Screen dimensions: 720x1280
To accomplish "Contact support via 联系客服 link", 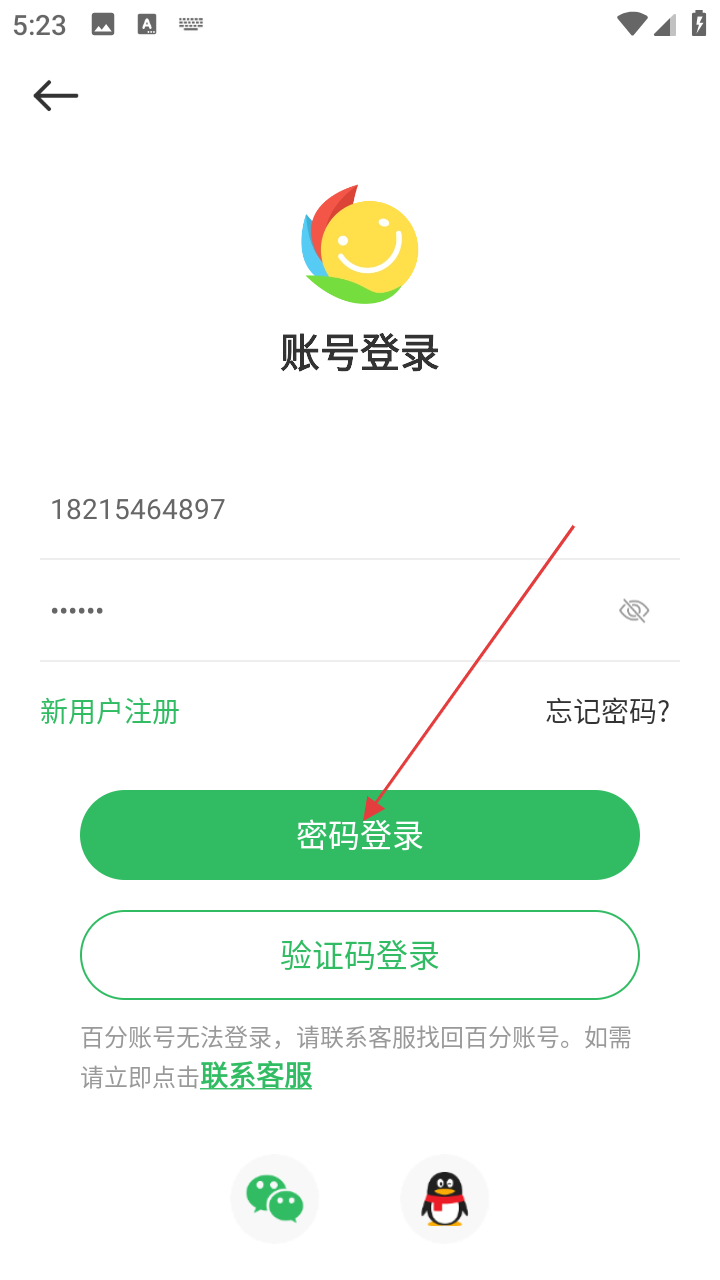I will point(256,1076).
